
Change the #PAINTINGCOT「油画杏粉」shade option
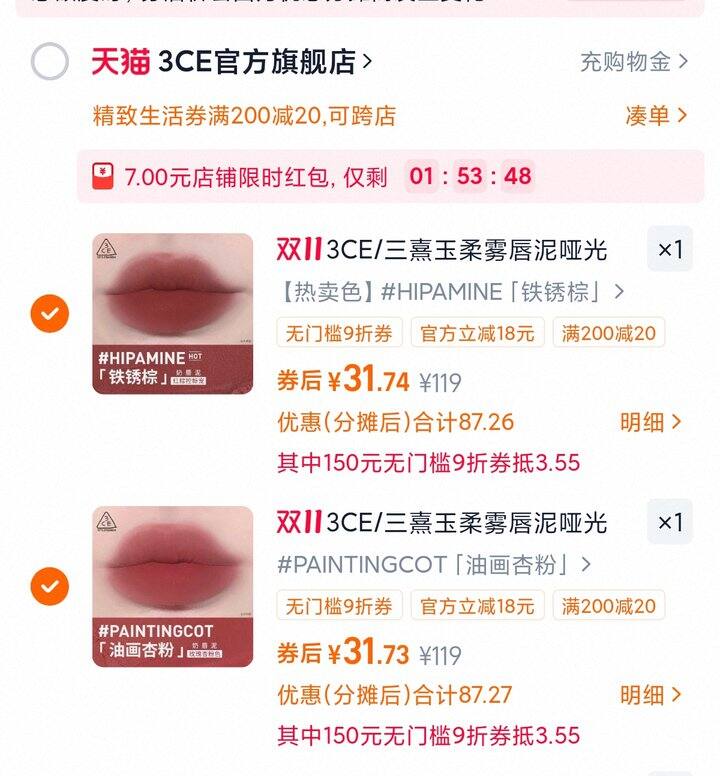pyautogui.click(x=434, y=565)
